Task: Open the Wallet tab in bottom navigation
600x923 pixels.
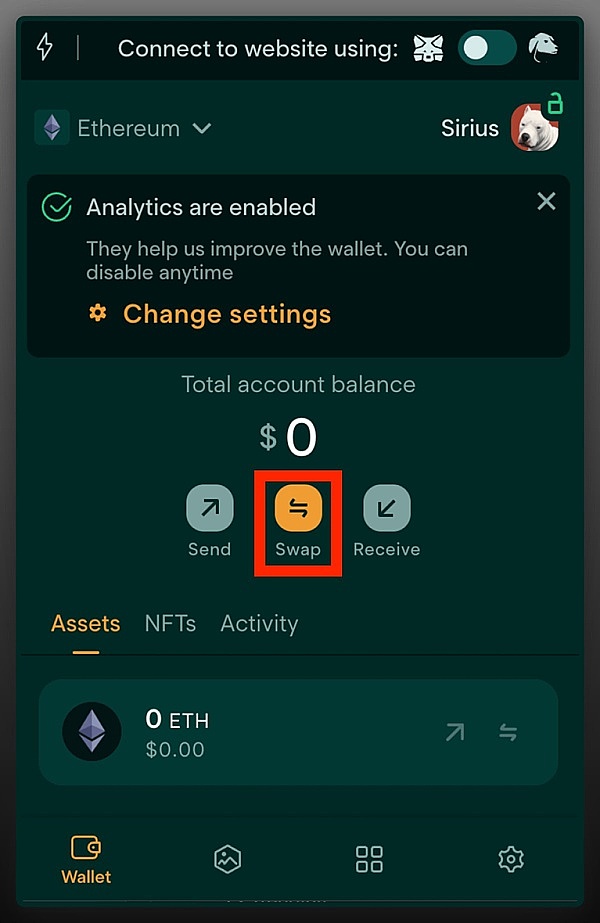Action: 86,858
